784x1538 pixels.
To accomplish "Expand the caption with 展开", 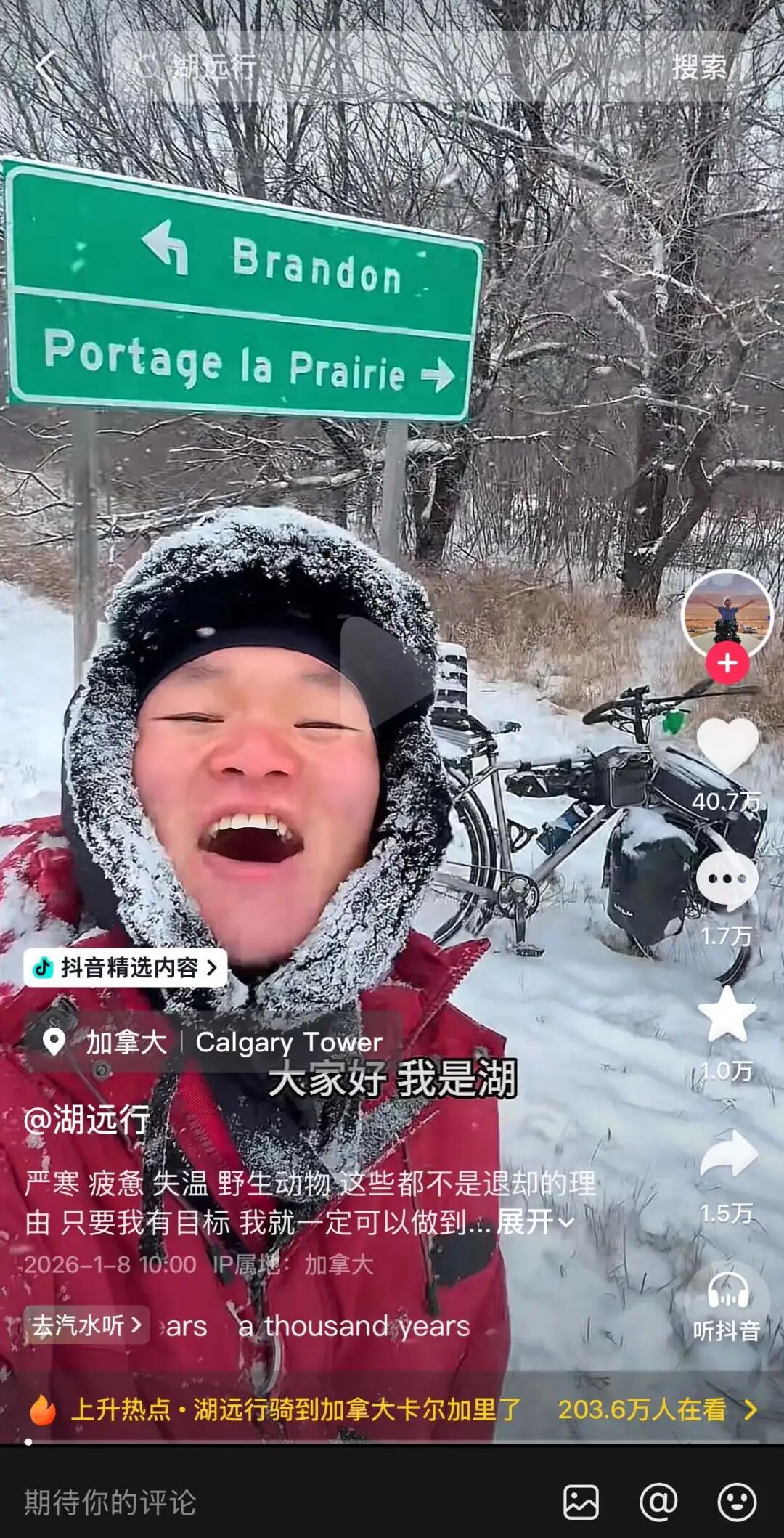I will coord(534,1222).
